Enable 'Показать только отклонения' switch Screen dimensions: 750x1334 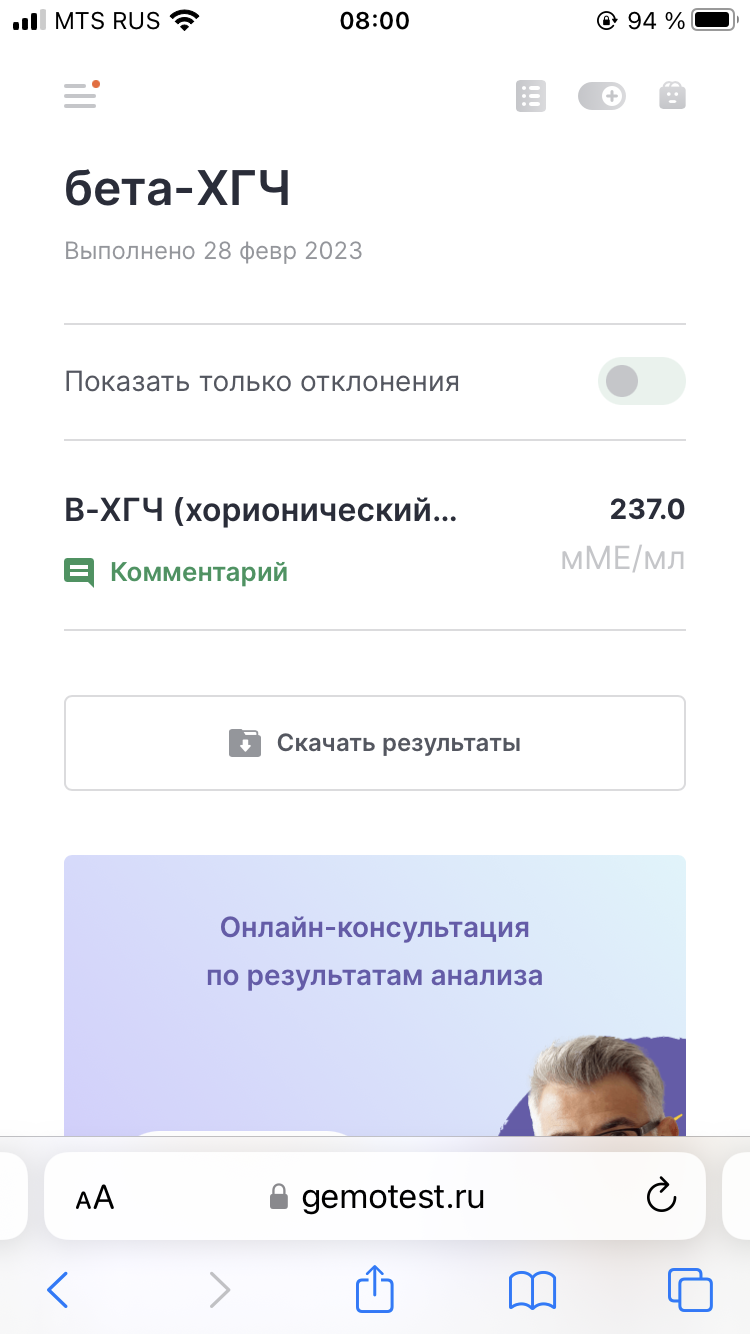641,381
